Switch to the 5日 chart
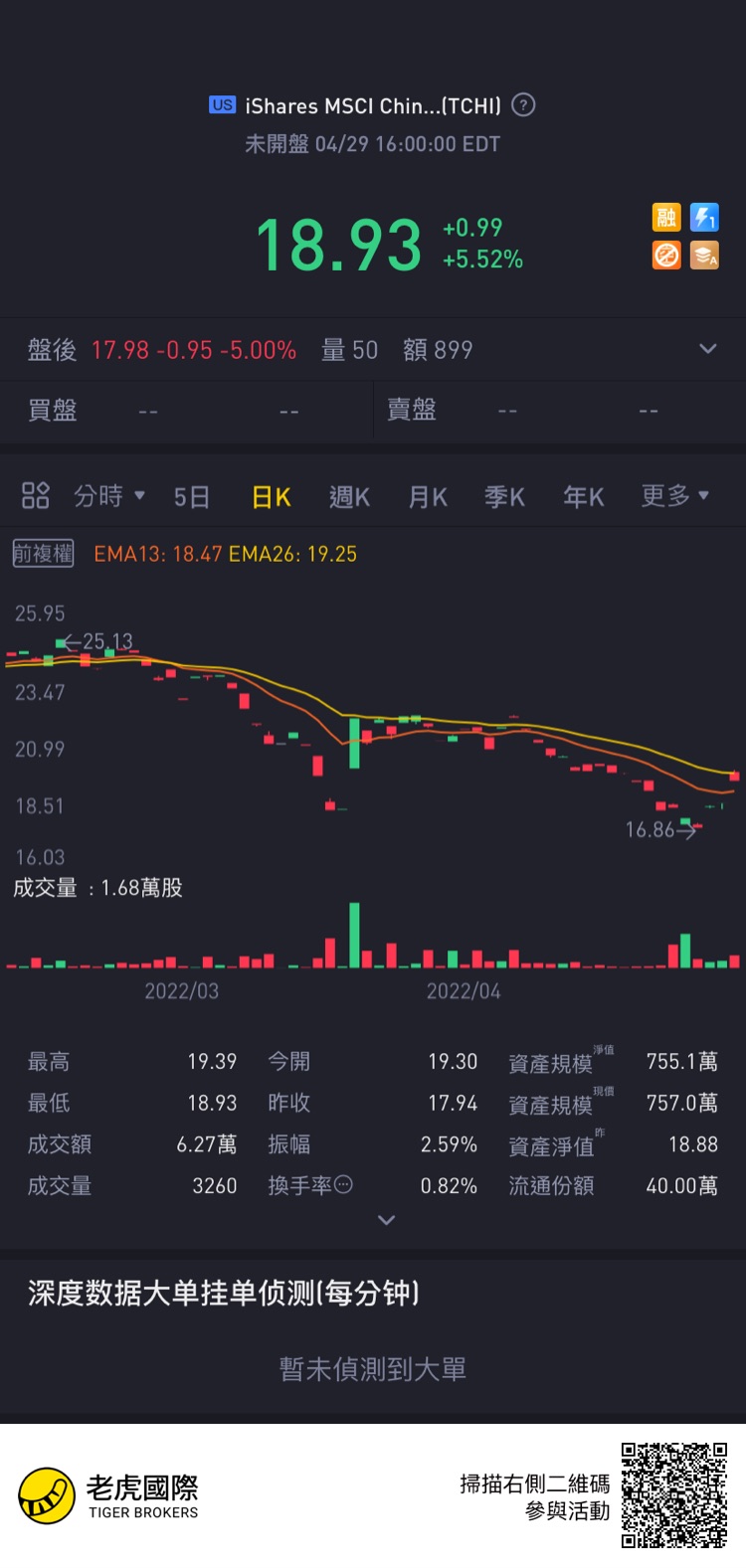The image size is (746, 1568). coord(192,496)
